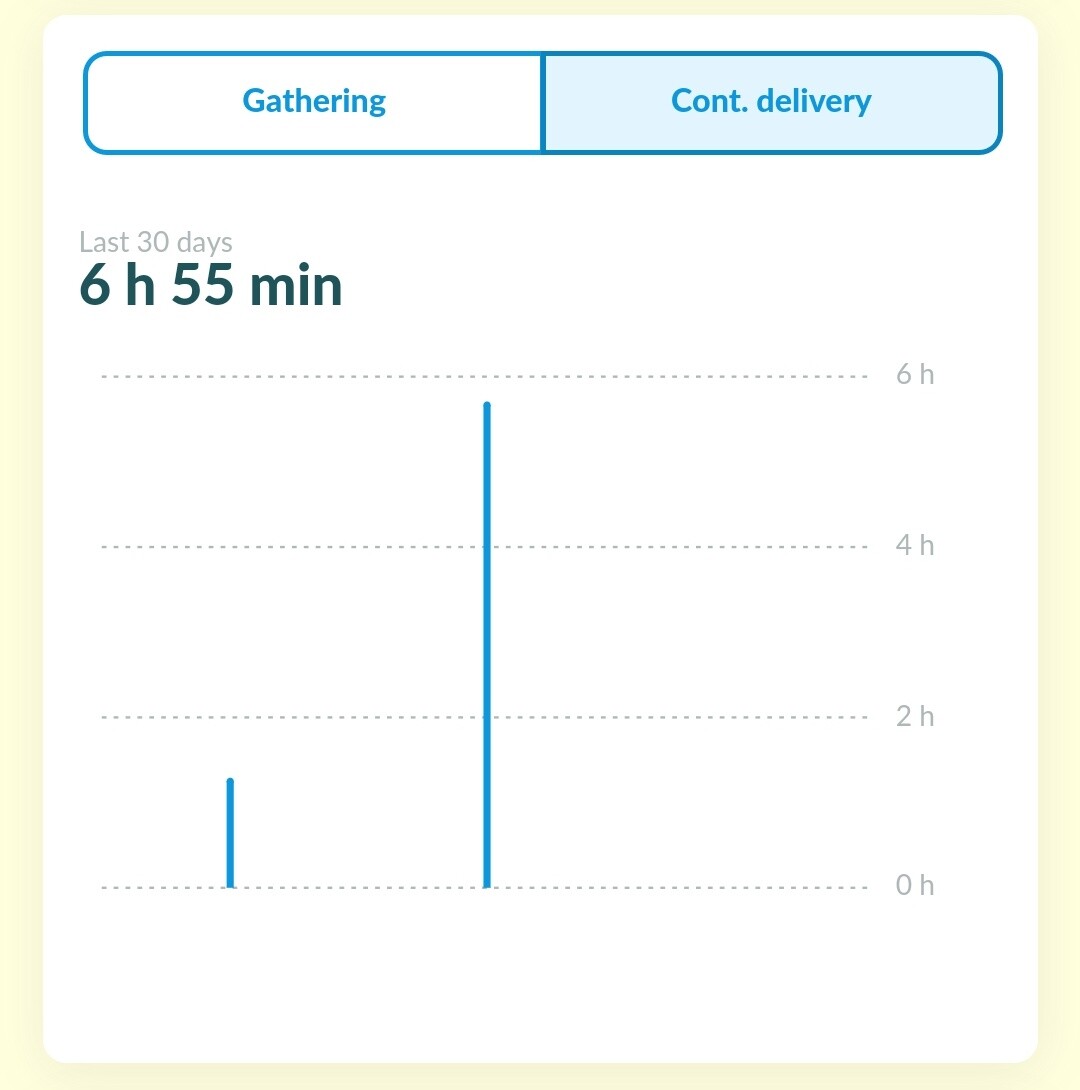Image resolution: width=1080 pixels, height=1090 pixels.
Task: Switch to the Gathering tab
Action: point(313,101)
